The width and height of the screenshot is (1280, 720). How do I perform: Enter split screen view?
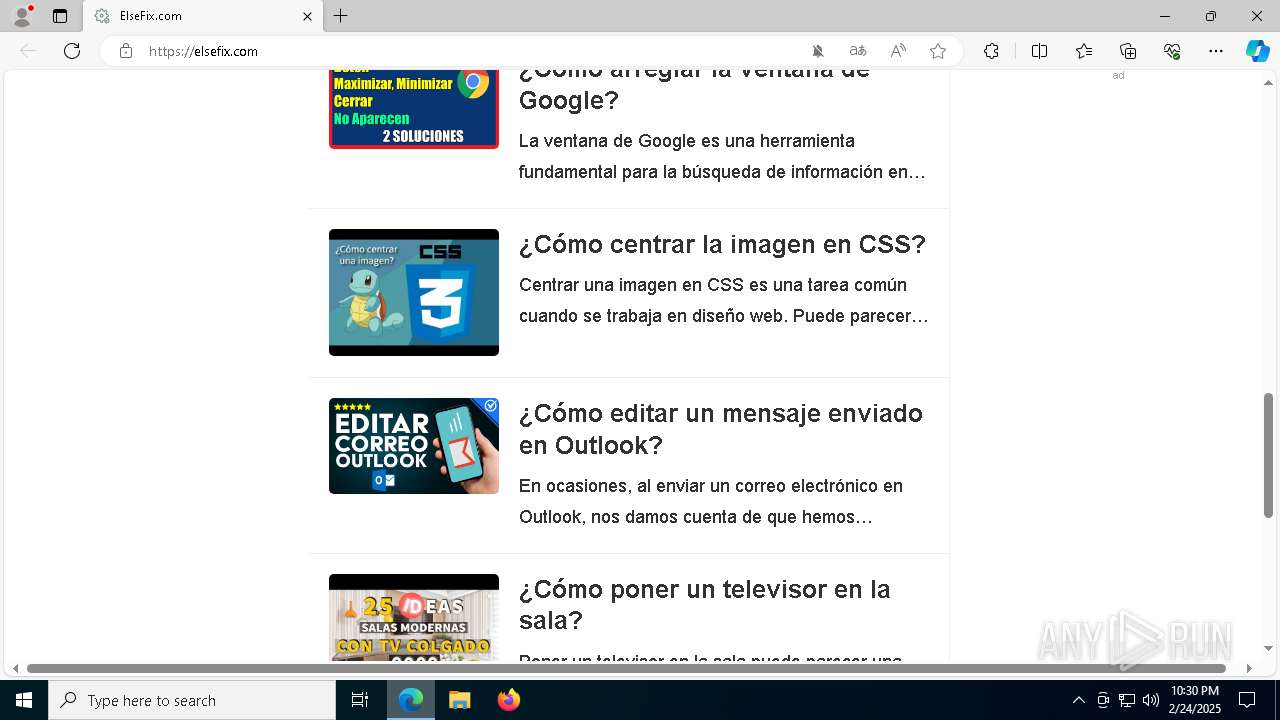point(1039,51)
